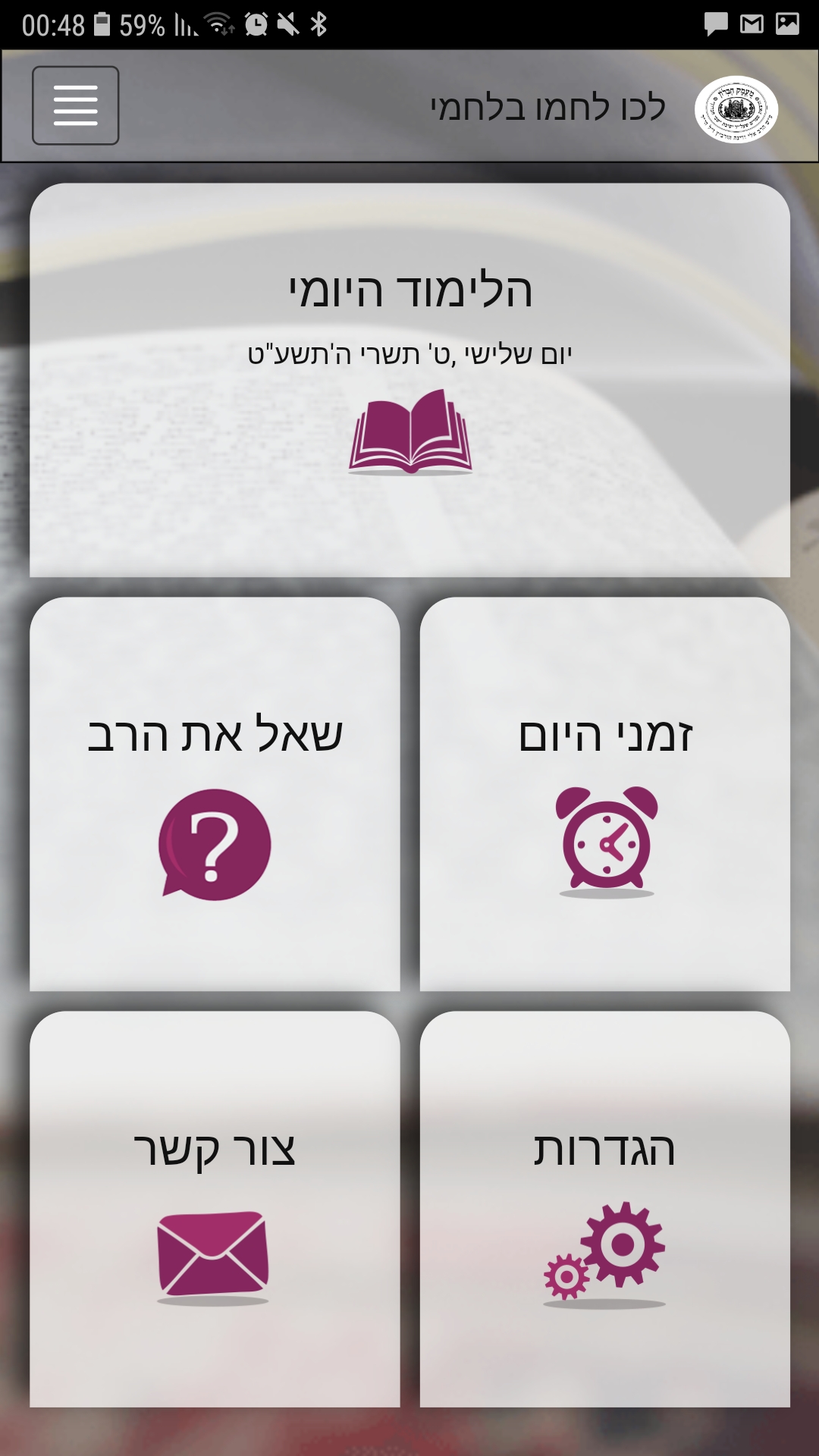The height and width of the screenshot is (1456, 819).
Task: Open the הלימוד היומי daily study card
Action: [x=409, y=379]
